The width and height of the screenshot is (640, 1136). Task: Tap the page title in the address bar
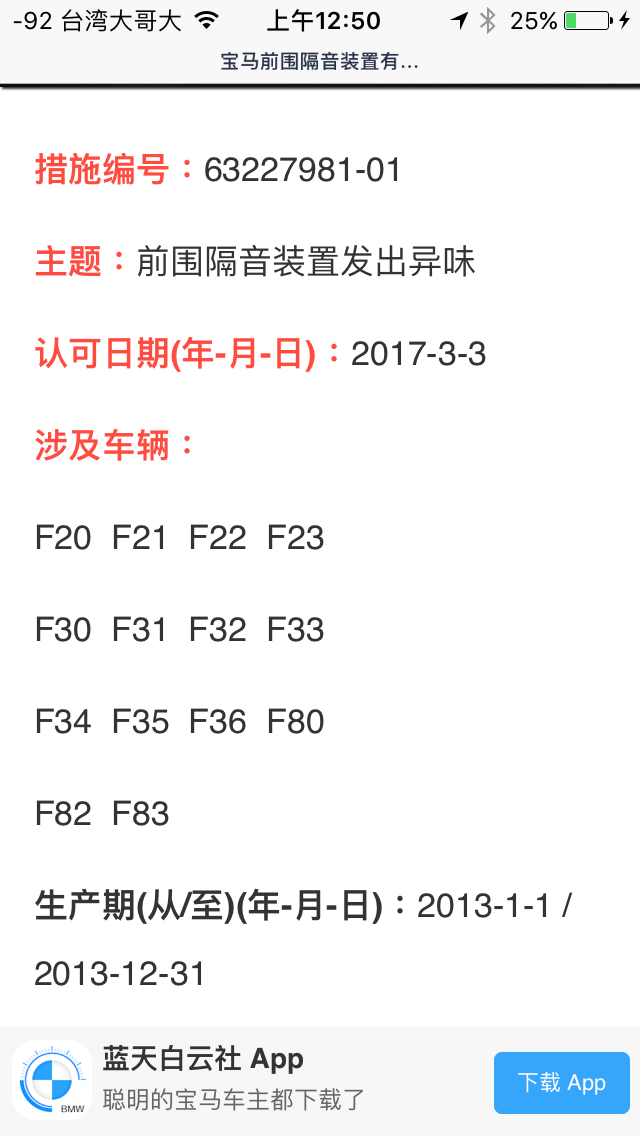tap(319, 62)
